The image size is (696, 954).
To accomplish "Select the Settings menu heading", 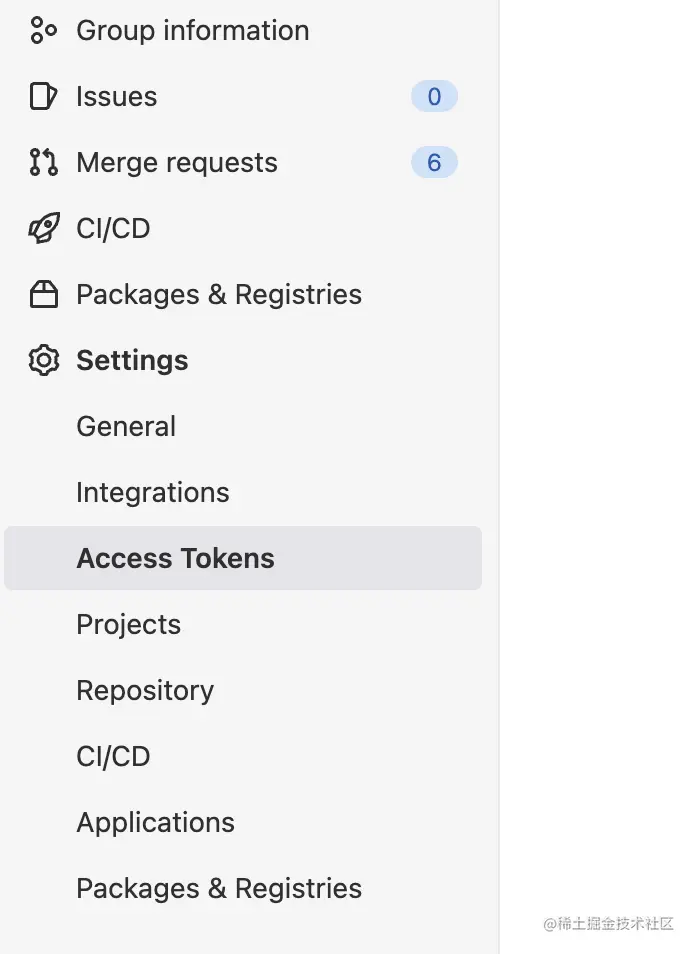I will coord(132,361).
